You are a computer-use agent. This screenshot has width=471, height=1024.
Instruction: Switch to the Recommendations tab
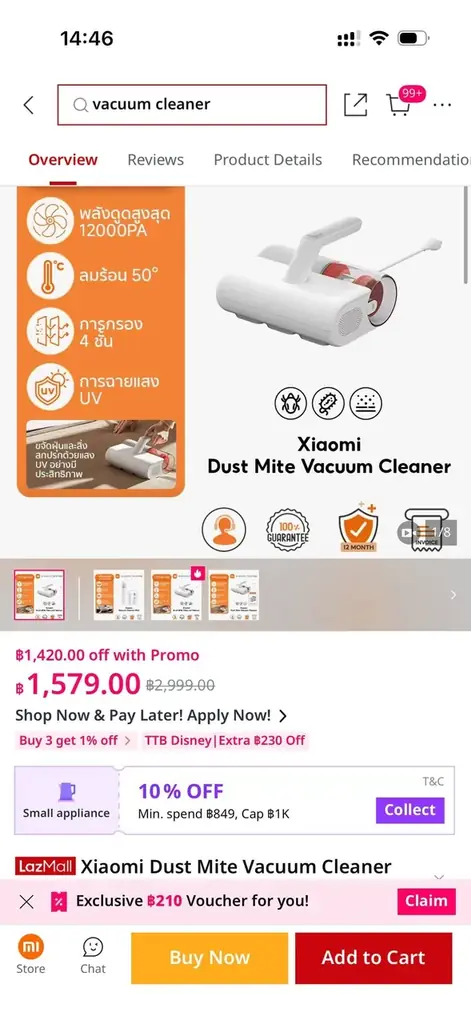point(411,159)
